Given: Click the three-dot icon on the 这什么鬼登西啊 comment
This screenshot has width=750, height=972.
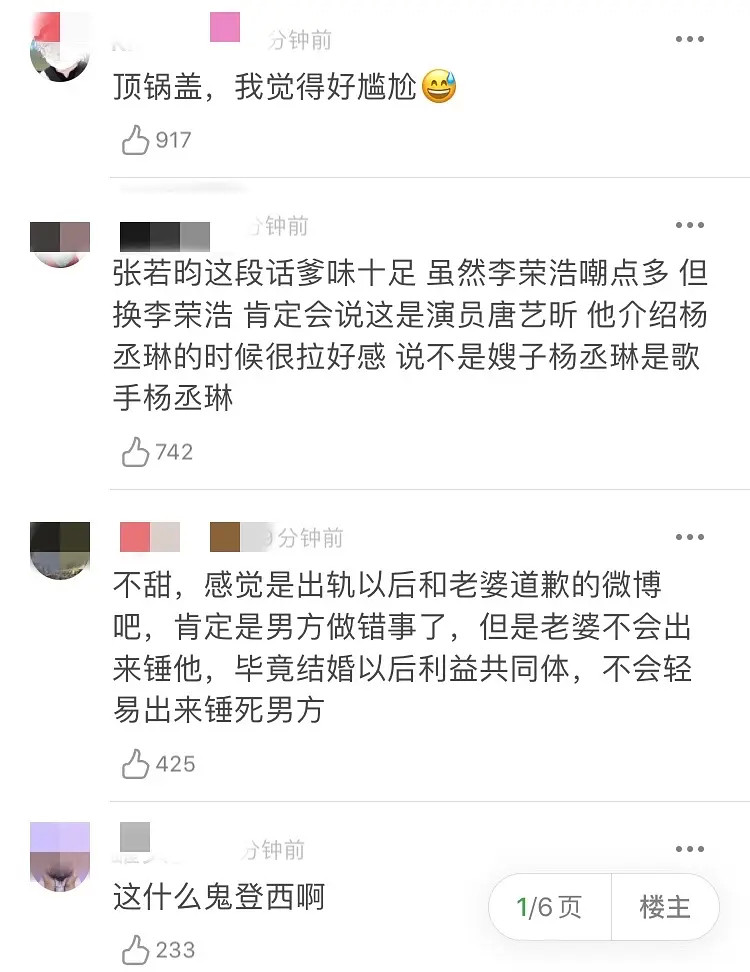Looking at the screenshot, I should coord(689,849).
